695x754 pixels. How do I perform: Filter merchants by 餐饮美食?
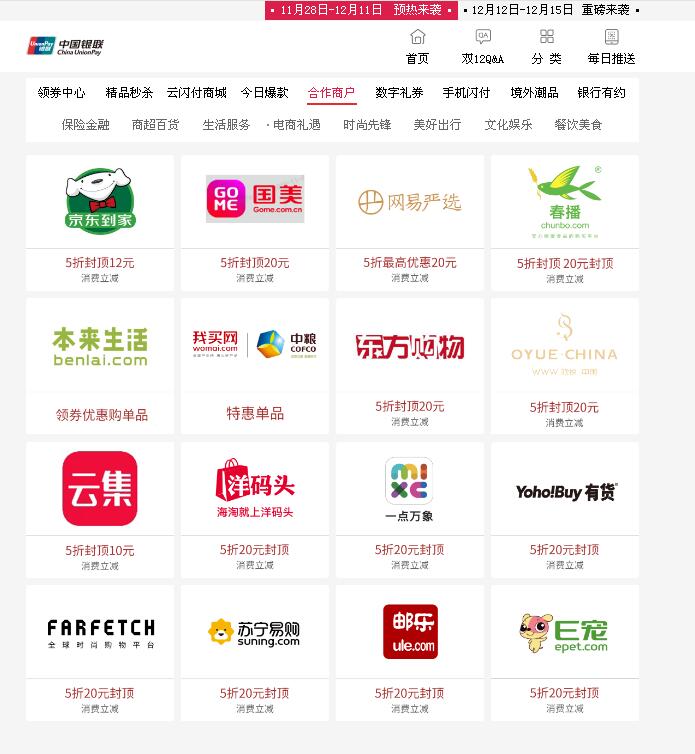point(578,125)
